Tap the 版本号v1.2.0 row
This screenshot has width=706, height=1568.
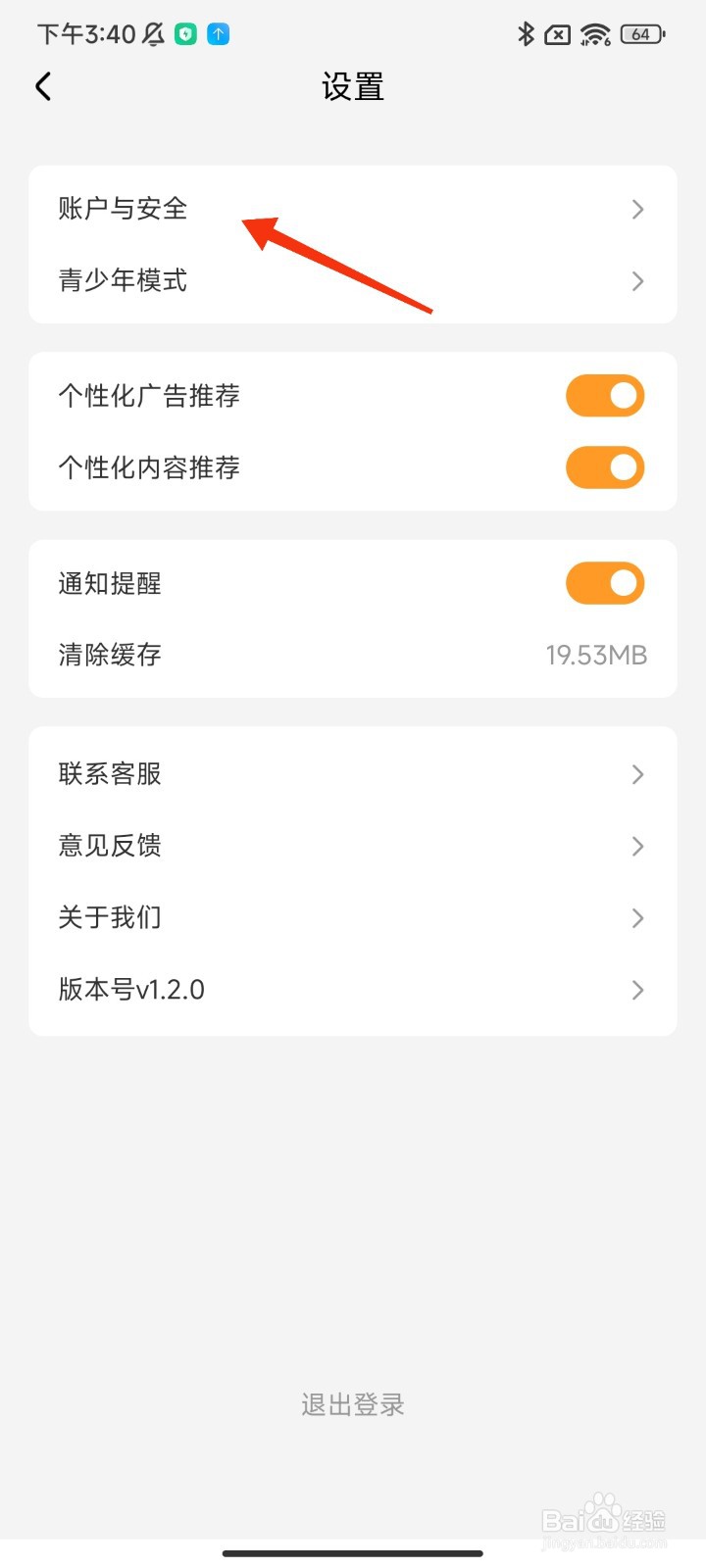(x=353, y=990)
